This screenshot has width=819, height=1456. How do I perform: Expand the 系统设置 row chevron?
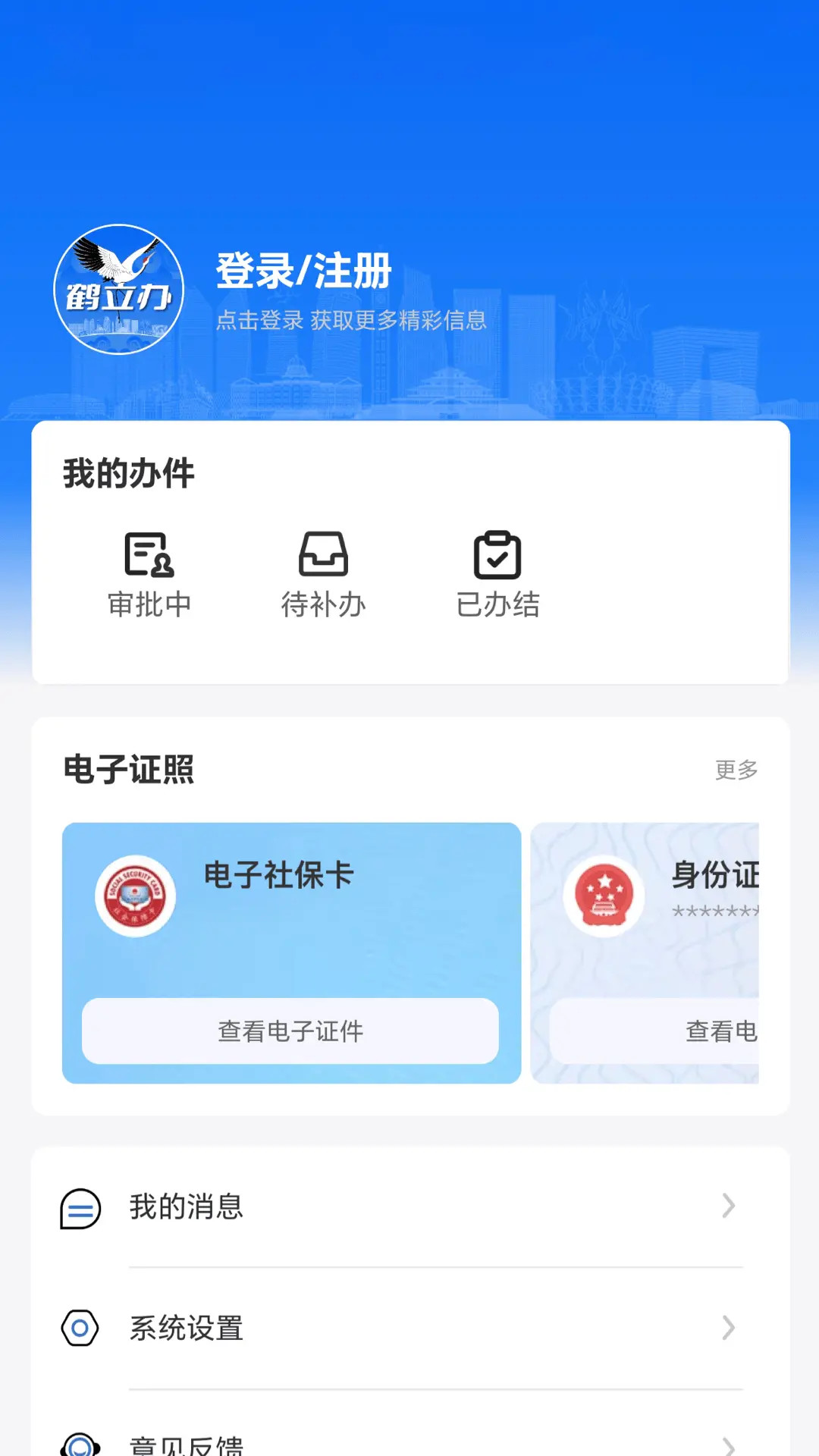[x=729, y=1326]
